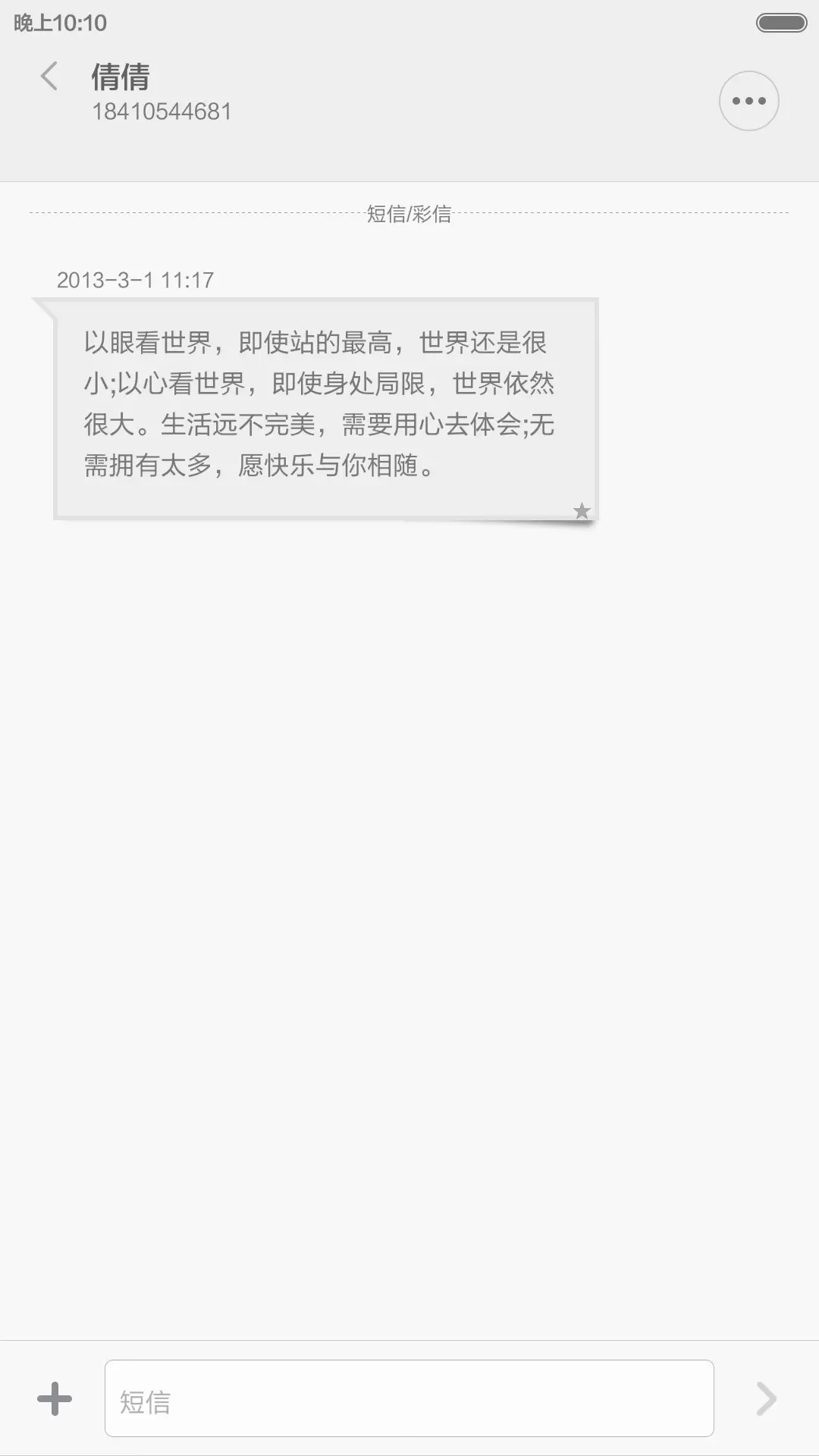The width and height of the screenshot is (819, 1456).
Task: Toggle the favorite star on the received message
Action: [x=582, y=510]
